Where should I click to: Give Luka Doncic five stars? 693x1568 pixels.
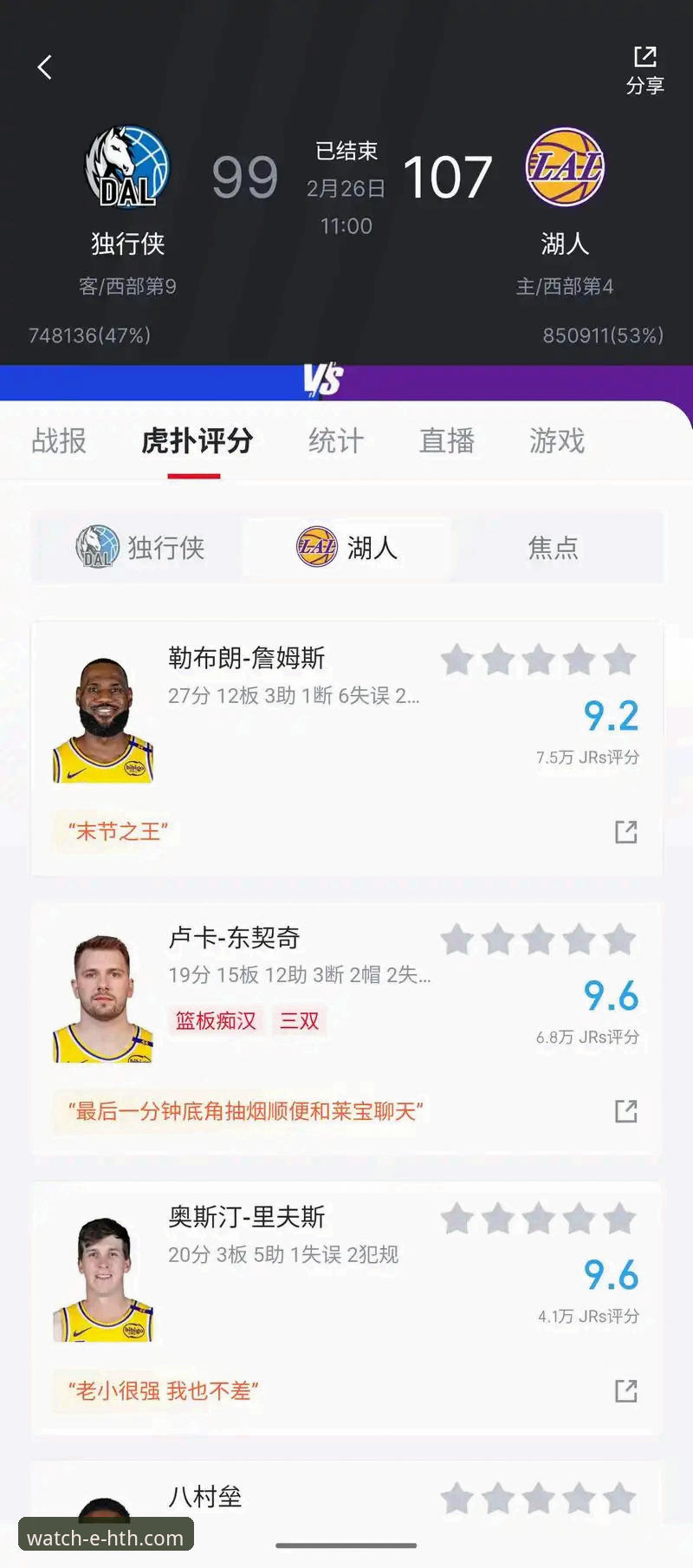[x=620, y=938]
